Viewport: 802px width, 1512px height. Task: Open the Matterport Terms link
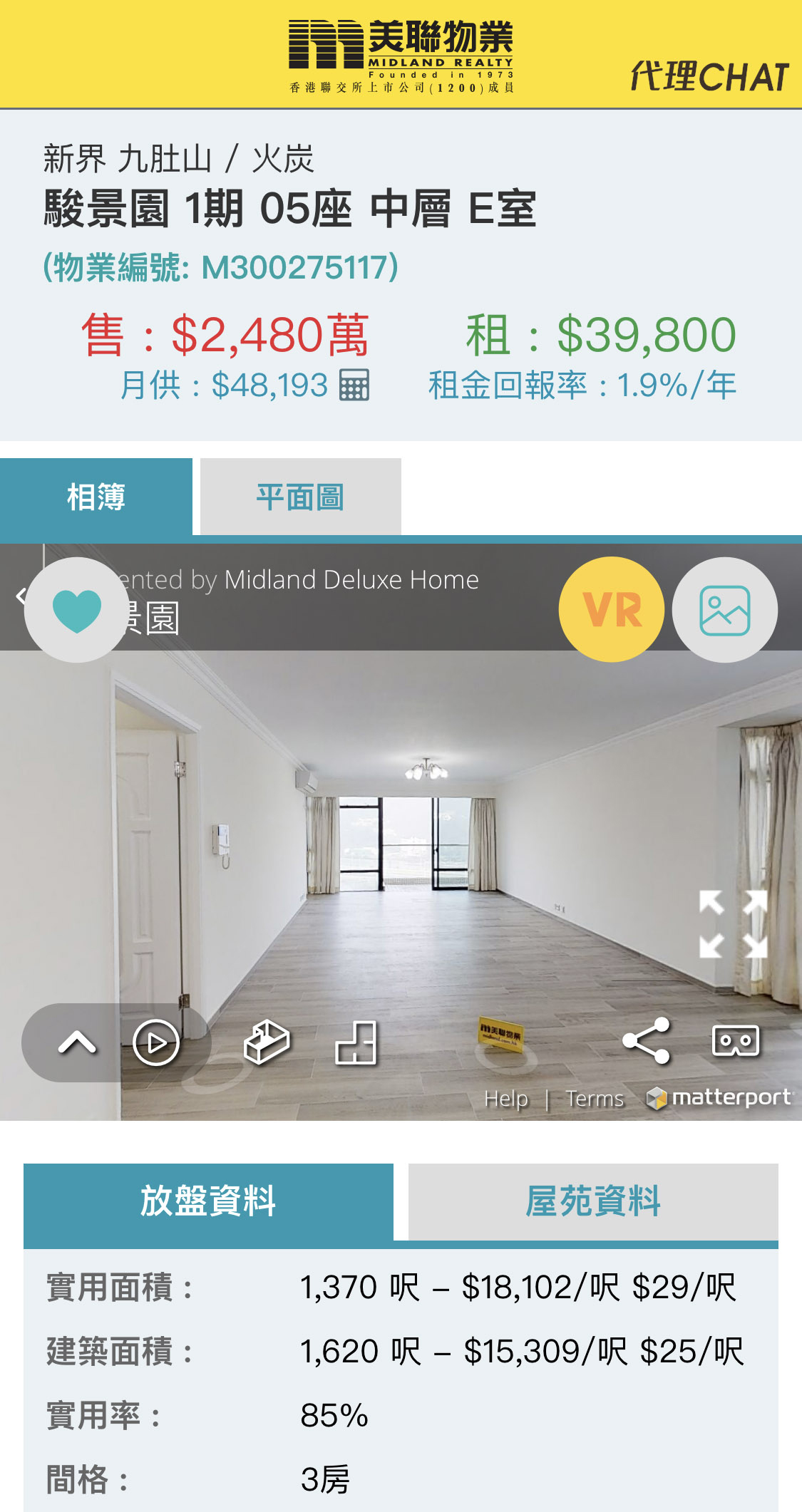[x=595, y=1099]
